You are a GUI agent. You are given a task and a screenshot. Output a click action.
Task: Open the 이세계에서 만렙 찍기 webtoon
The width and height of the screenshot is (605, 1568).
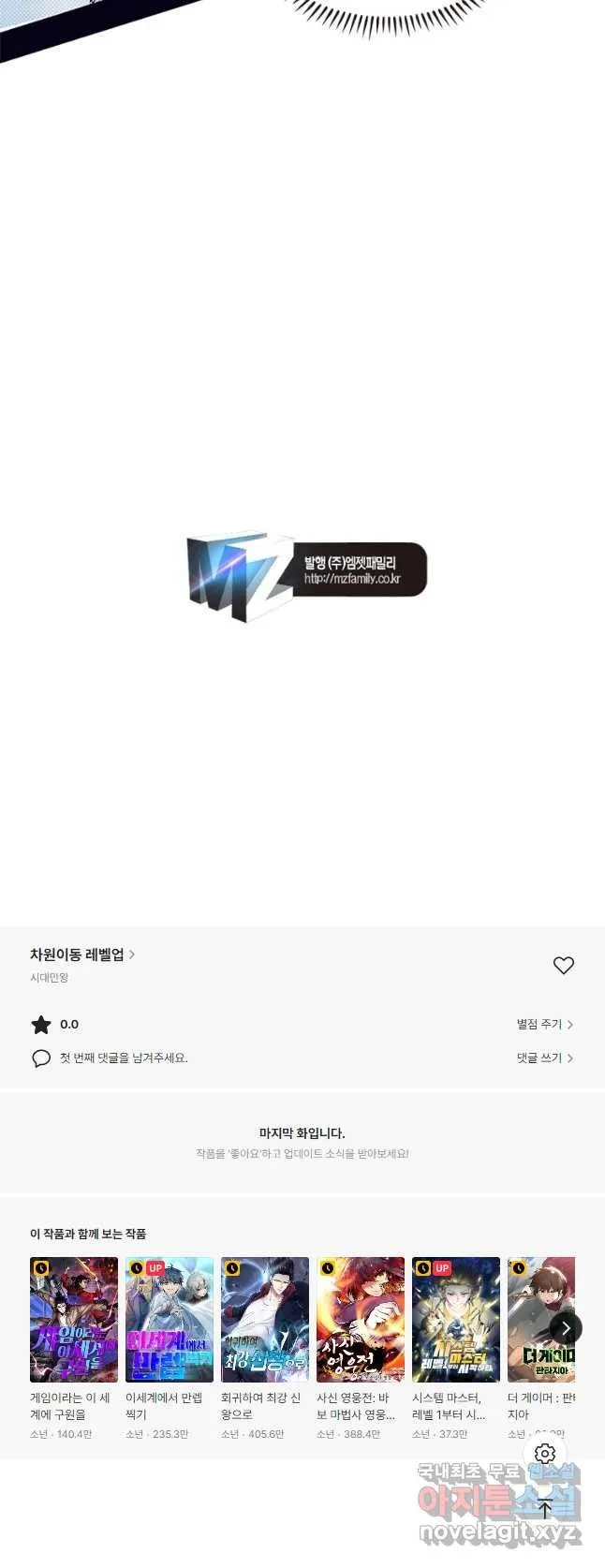tap(170, 1320)
